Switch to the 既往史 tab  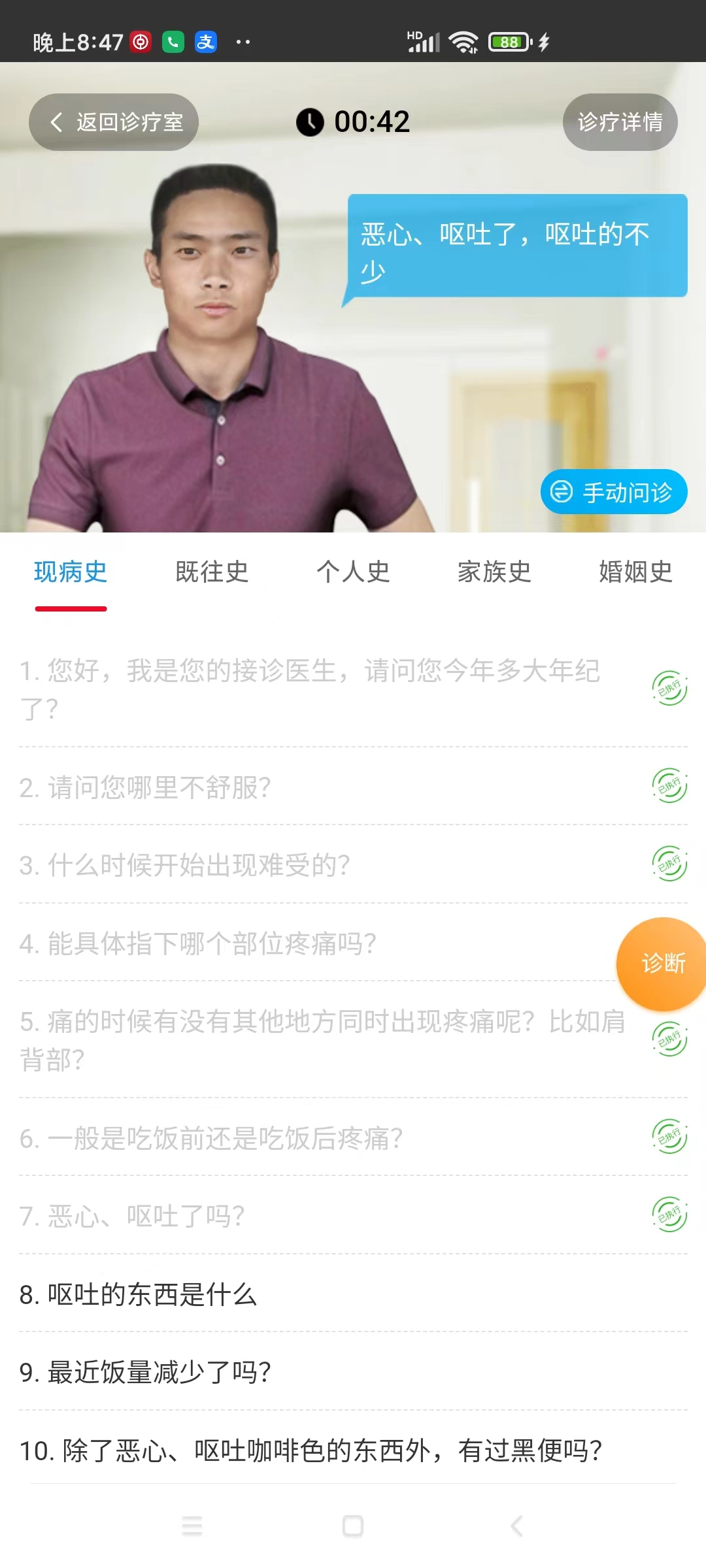coord(212,572)
